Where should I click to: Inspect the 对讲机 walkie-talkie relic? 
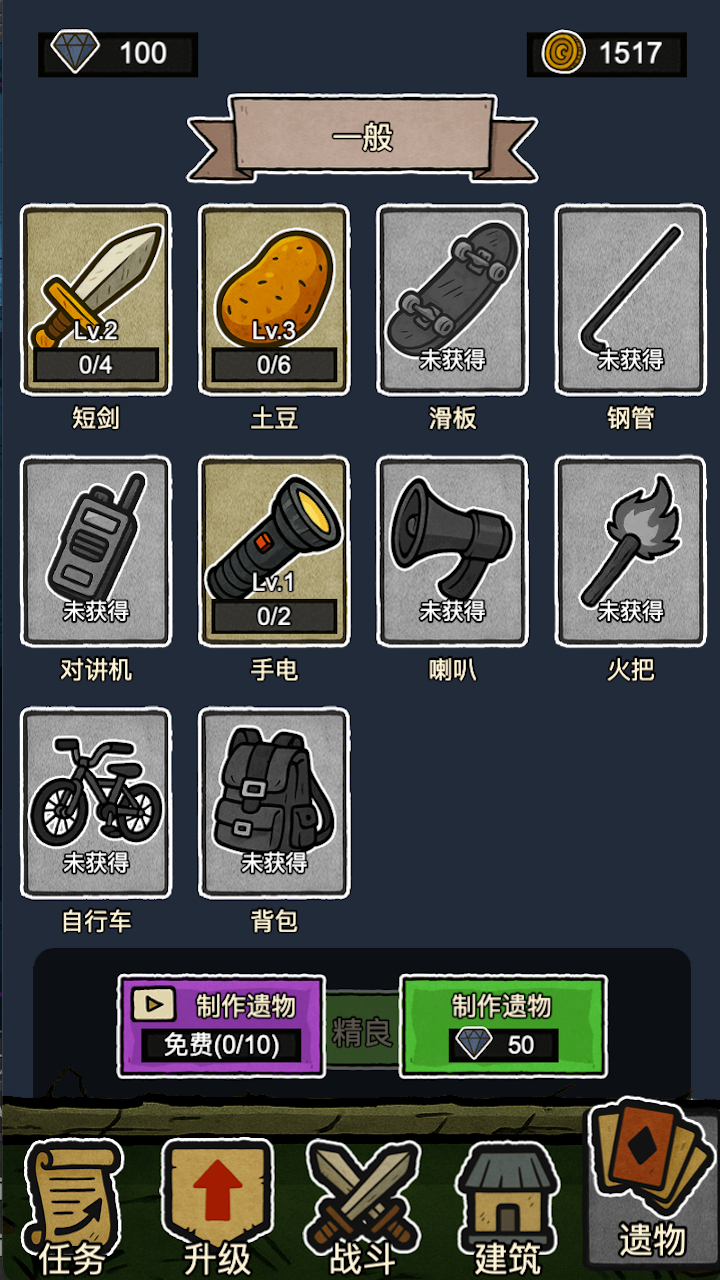(96, 550)
